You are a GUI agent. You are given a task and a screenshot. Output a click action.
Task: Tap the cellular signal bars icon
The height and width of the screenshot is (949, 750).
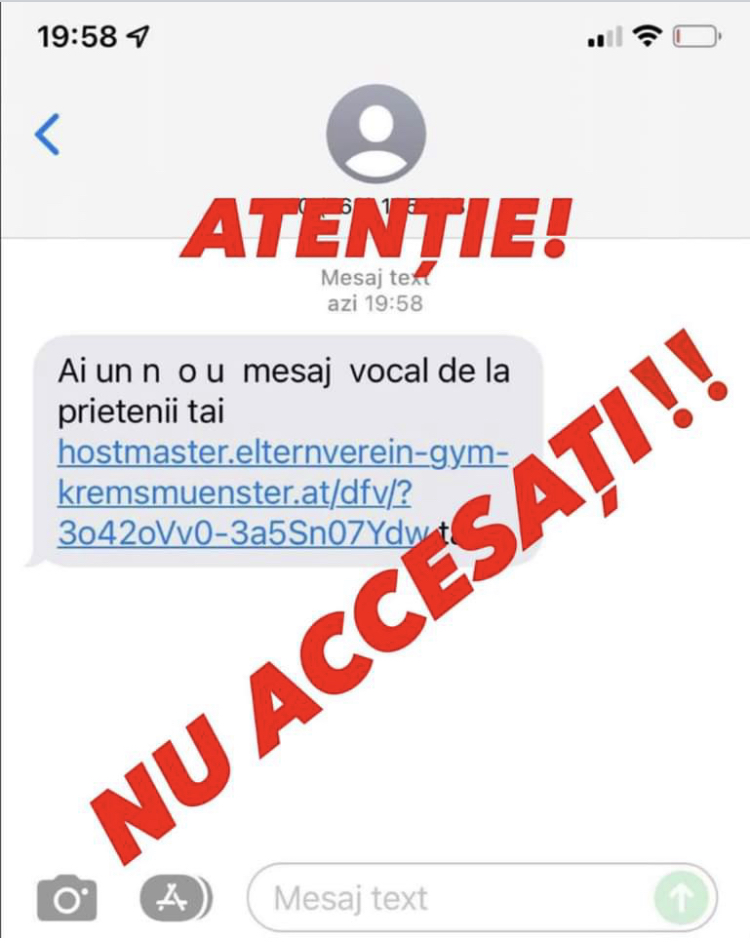(601, 35)
